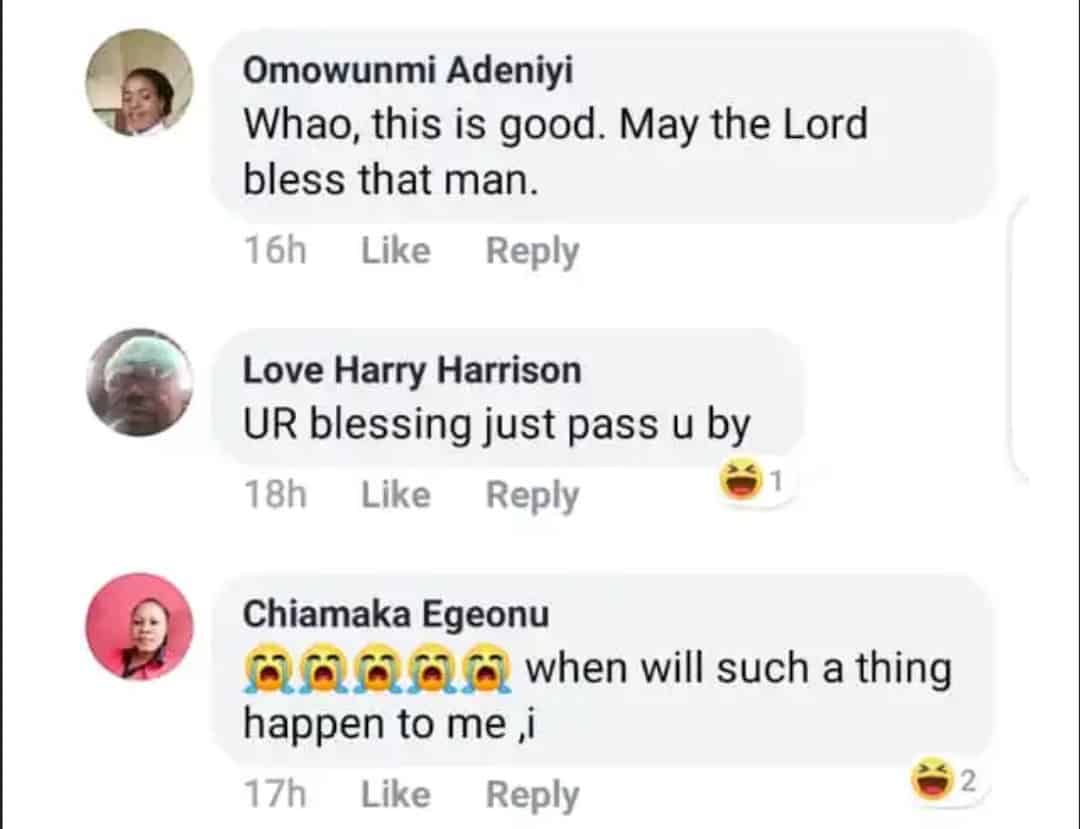The image size is (1080, 829).
Task: Reply to Chiamaka Egeonu's comment
Action: 532,796
